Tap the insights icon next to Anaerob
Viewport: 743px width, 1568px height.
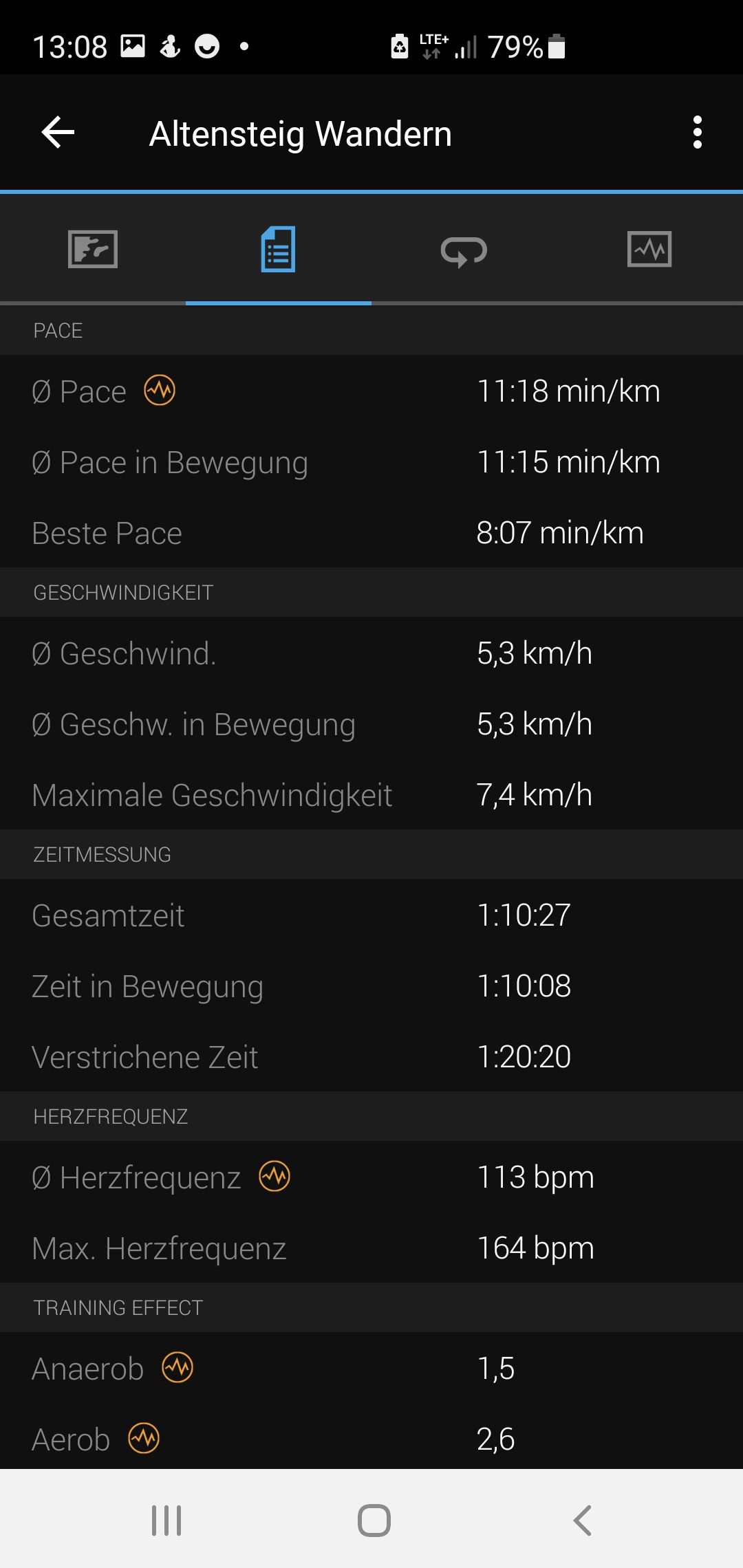click(177, 1367)
